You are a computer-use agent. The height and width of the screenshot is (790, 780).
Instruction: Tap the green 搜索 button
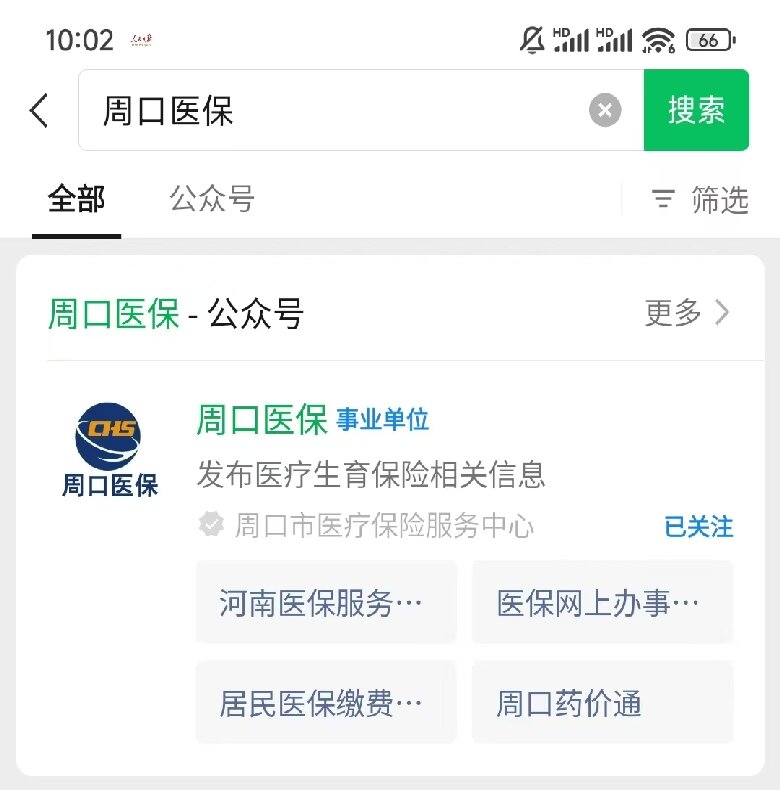[696, 110]
